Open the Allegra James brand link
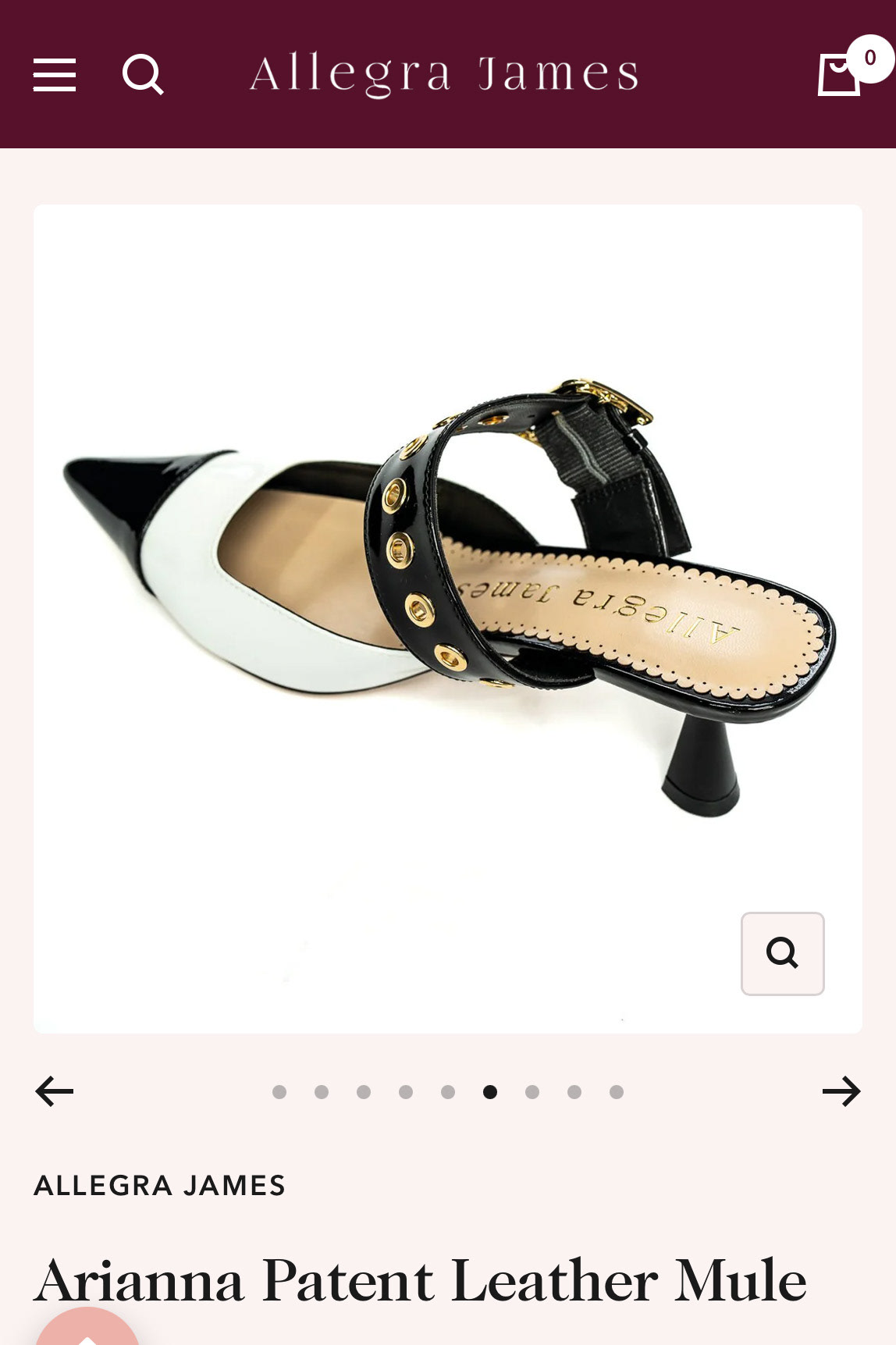 160,1185
